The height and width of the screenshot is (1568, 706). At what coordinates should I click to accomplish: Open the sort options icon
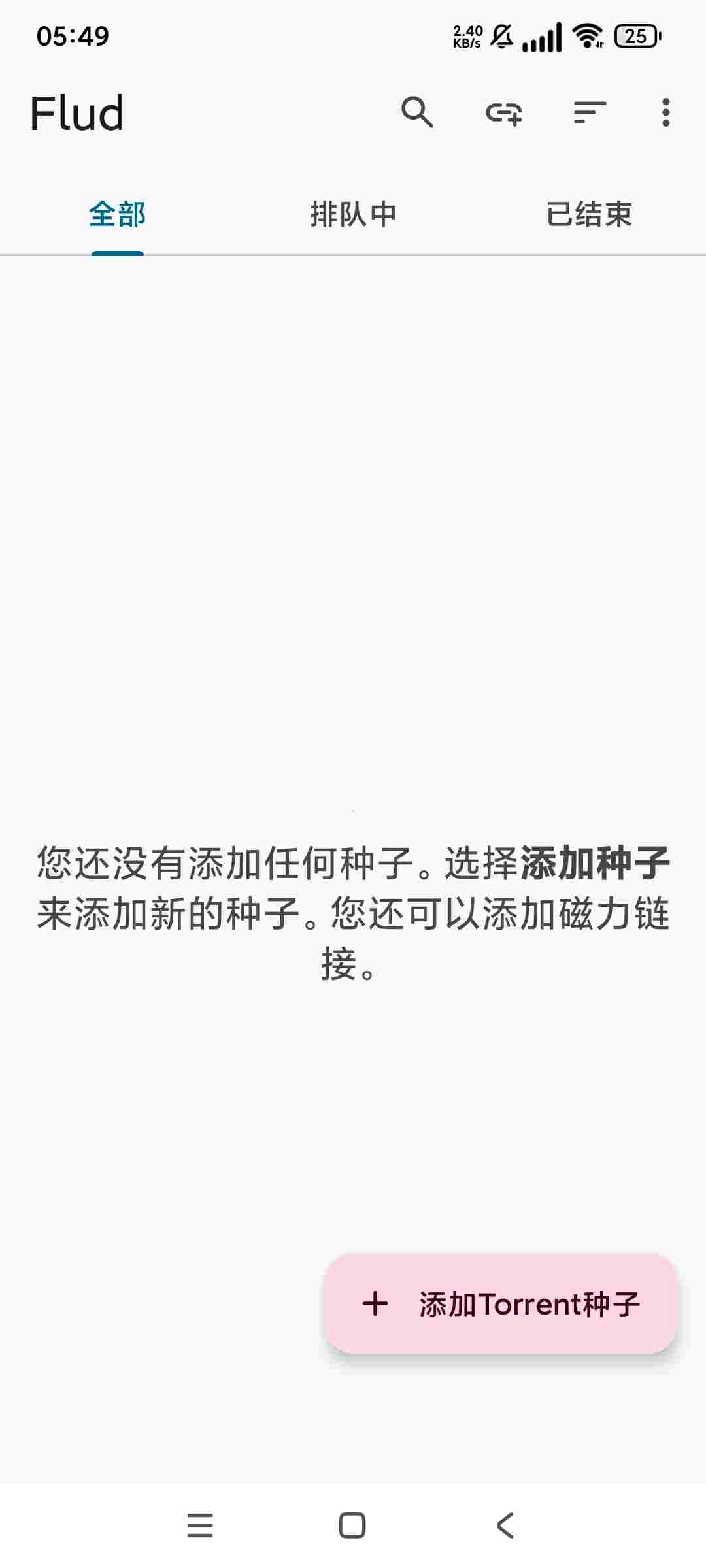(x=590, y=112)
